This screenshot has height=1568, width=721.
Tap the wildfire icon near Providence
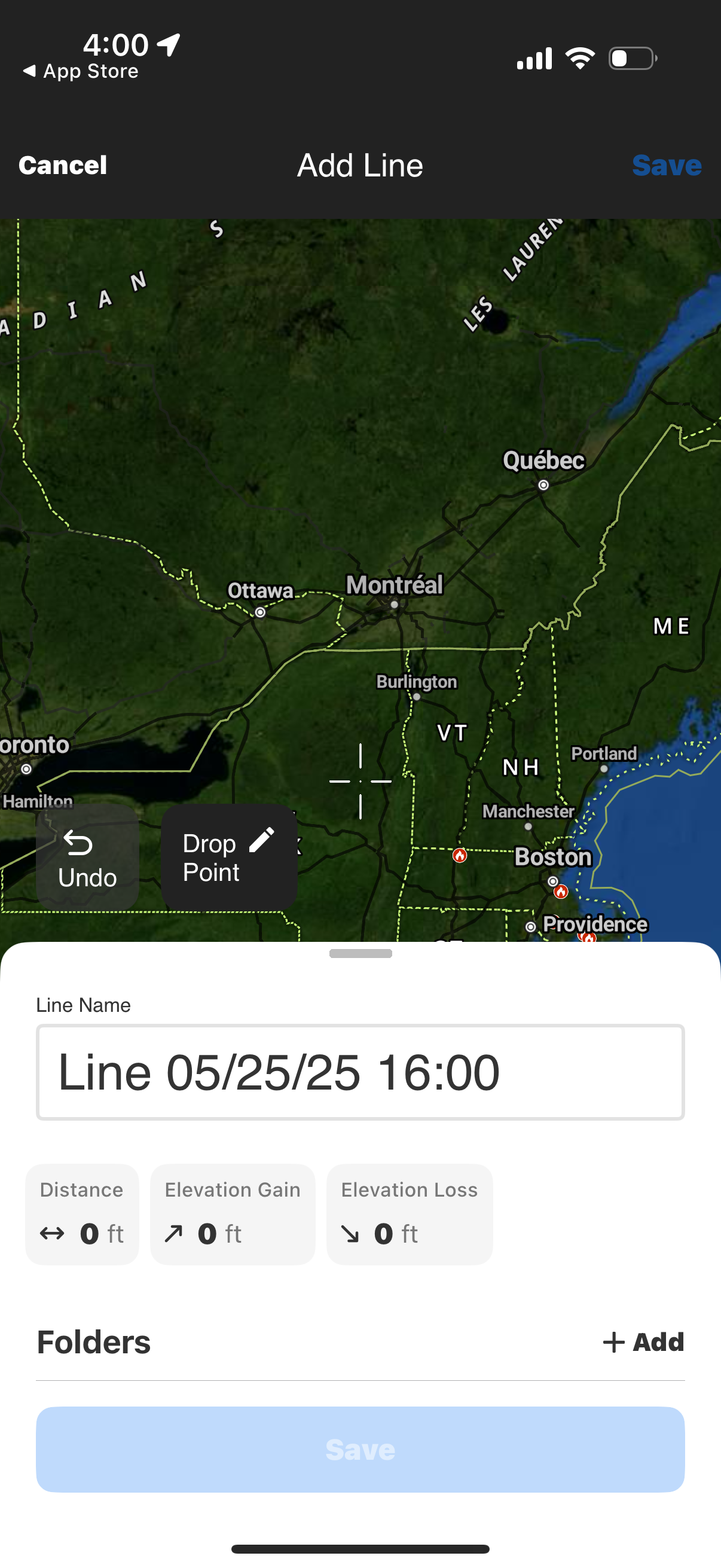[x=588, y=938]
